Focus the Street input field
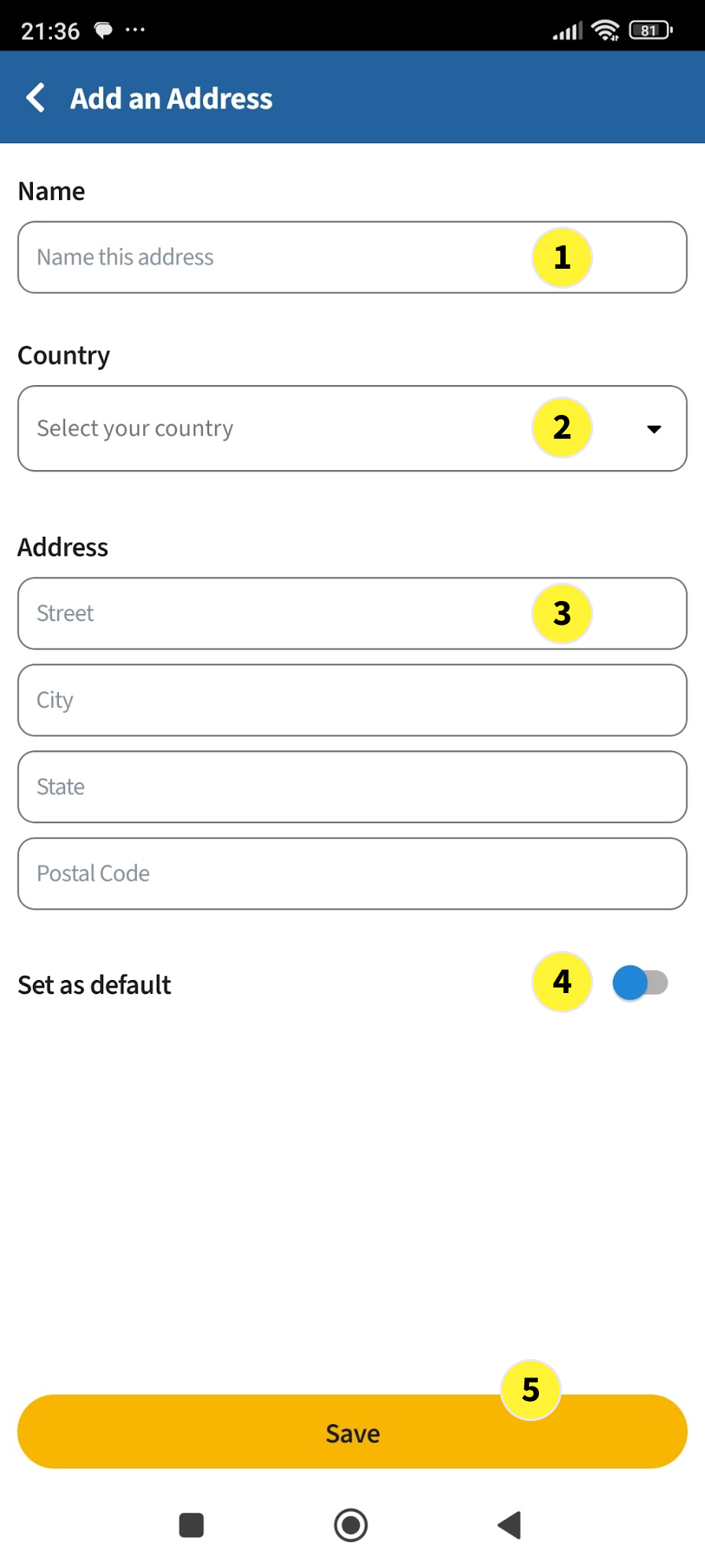The height and width of the screenshot is (1568, 705). (x=276, y=613)
